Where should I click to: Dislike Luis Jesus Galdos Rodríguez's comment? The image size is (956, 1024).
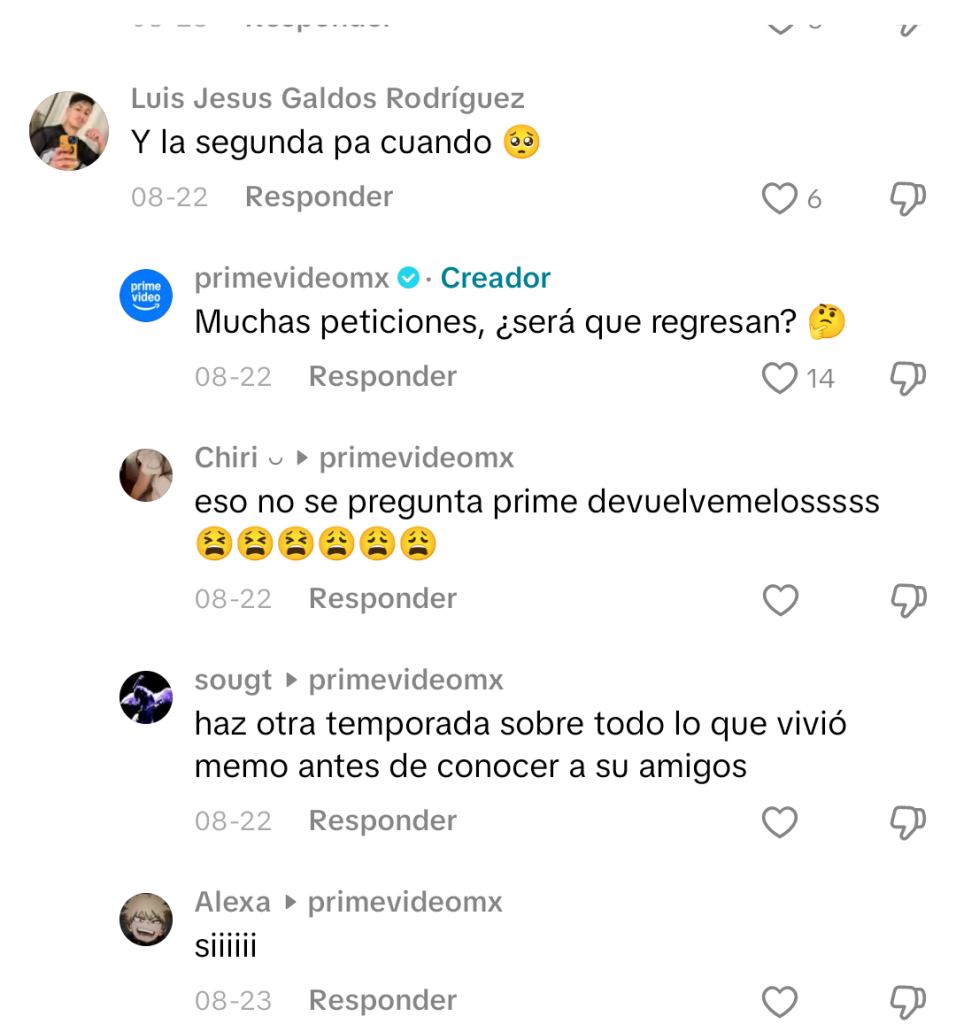(907, 199)
